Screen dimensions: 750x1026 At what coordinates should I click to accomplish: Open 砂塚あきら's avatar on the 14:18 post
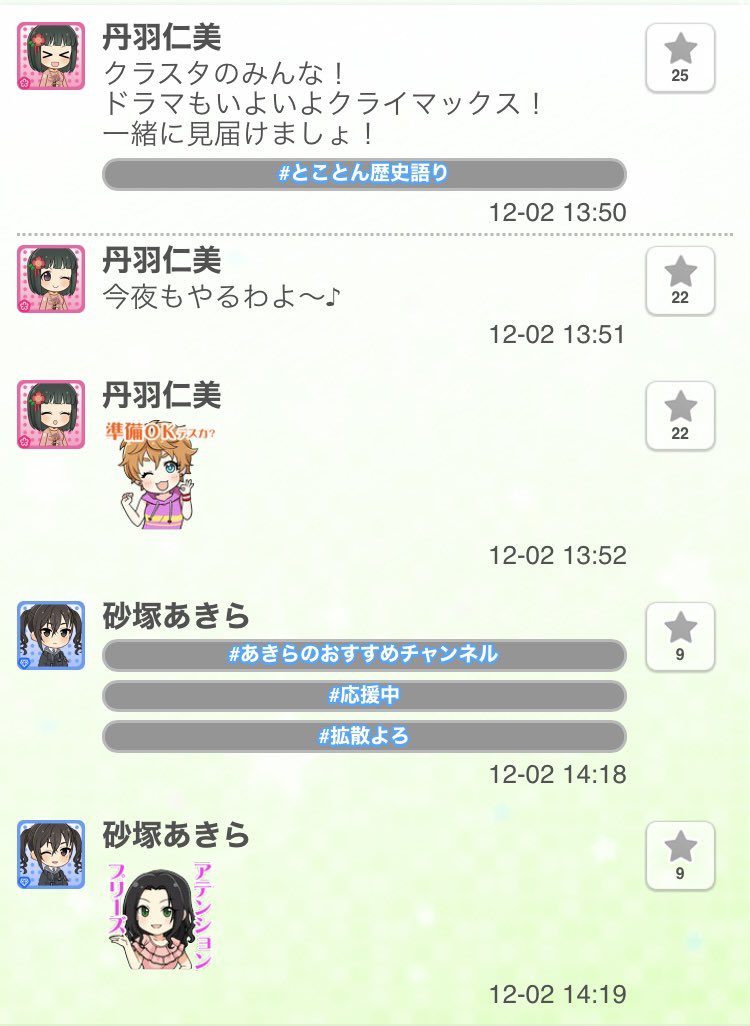point(51,636)
